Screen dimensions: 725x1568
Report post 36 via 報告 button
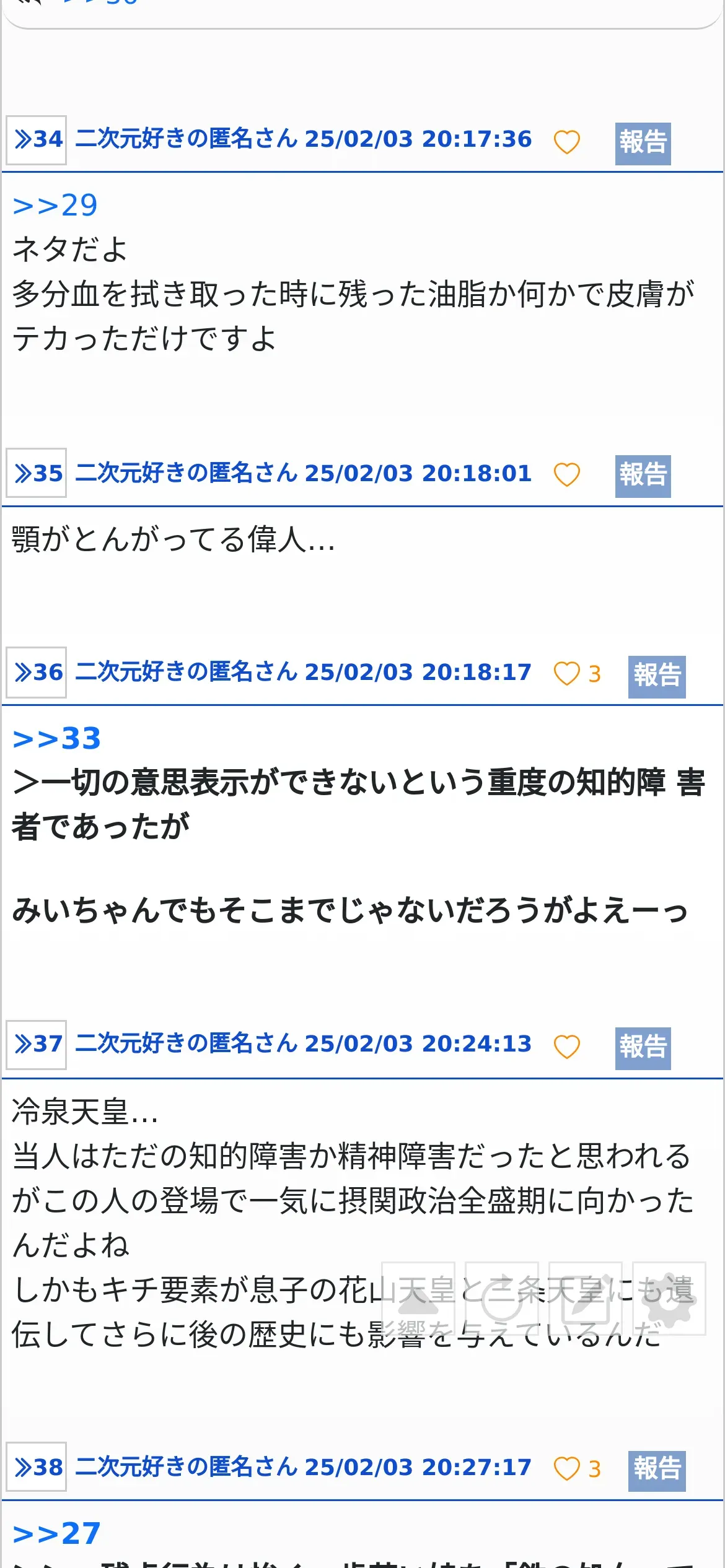coord(657,676)
